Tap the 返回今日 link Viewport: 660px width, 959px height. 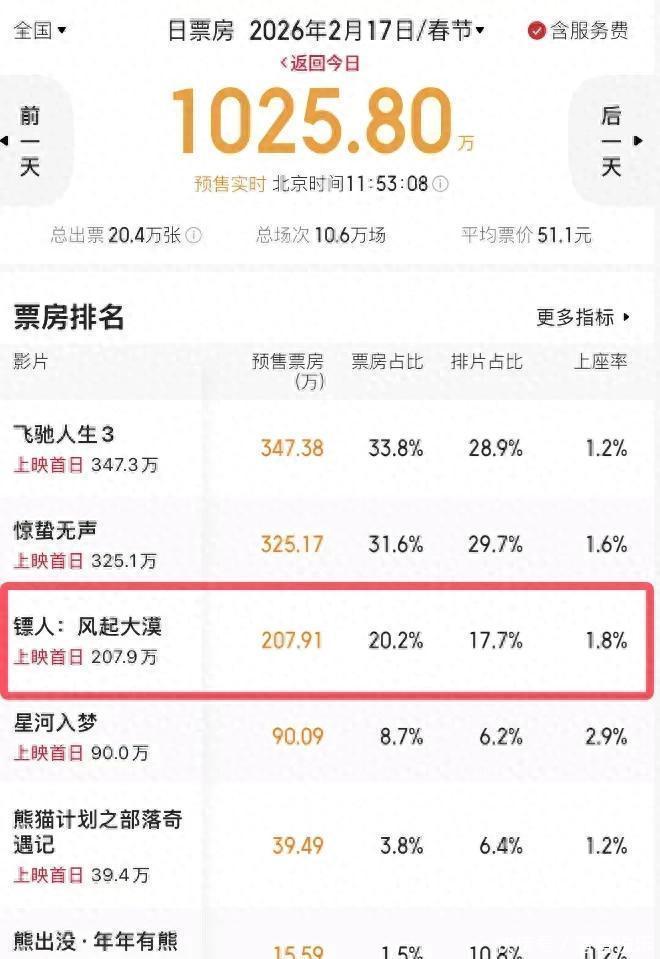click(x=320, y=63)
